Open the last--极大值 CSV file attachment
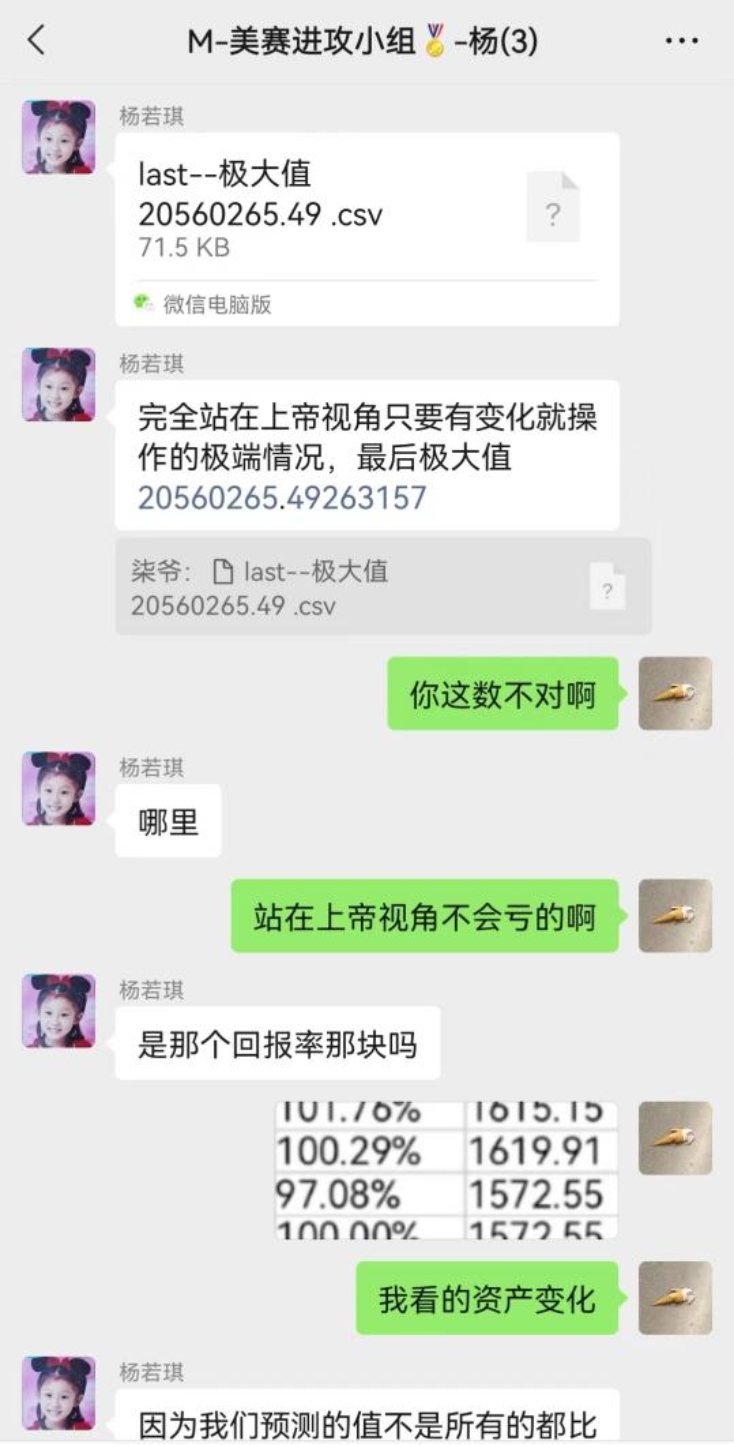The width and height of the screenshot is (734, 1445). [x=366, y=215]
